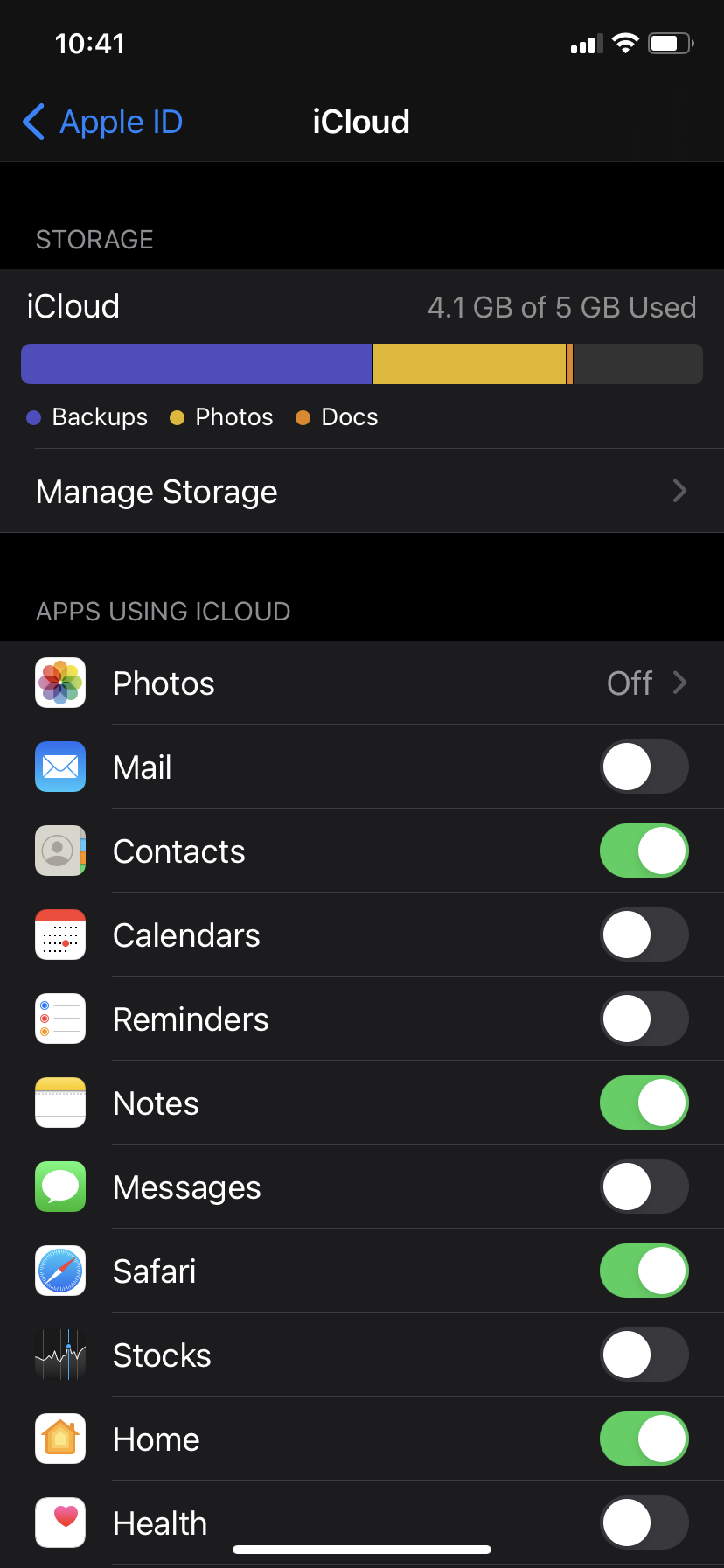Go back to Apple ID
Screen dimensions: 724x1568
[103, 122]
